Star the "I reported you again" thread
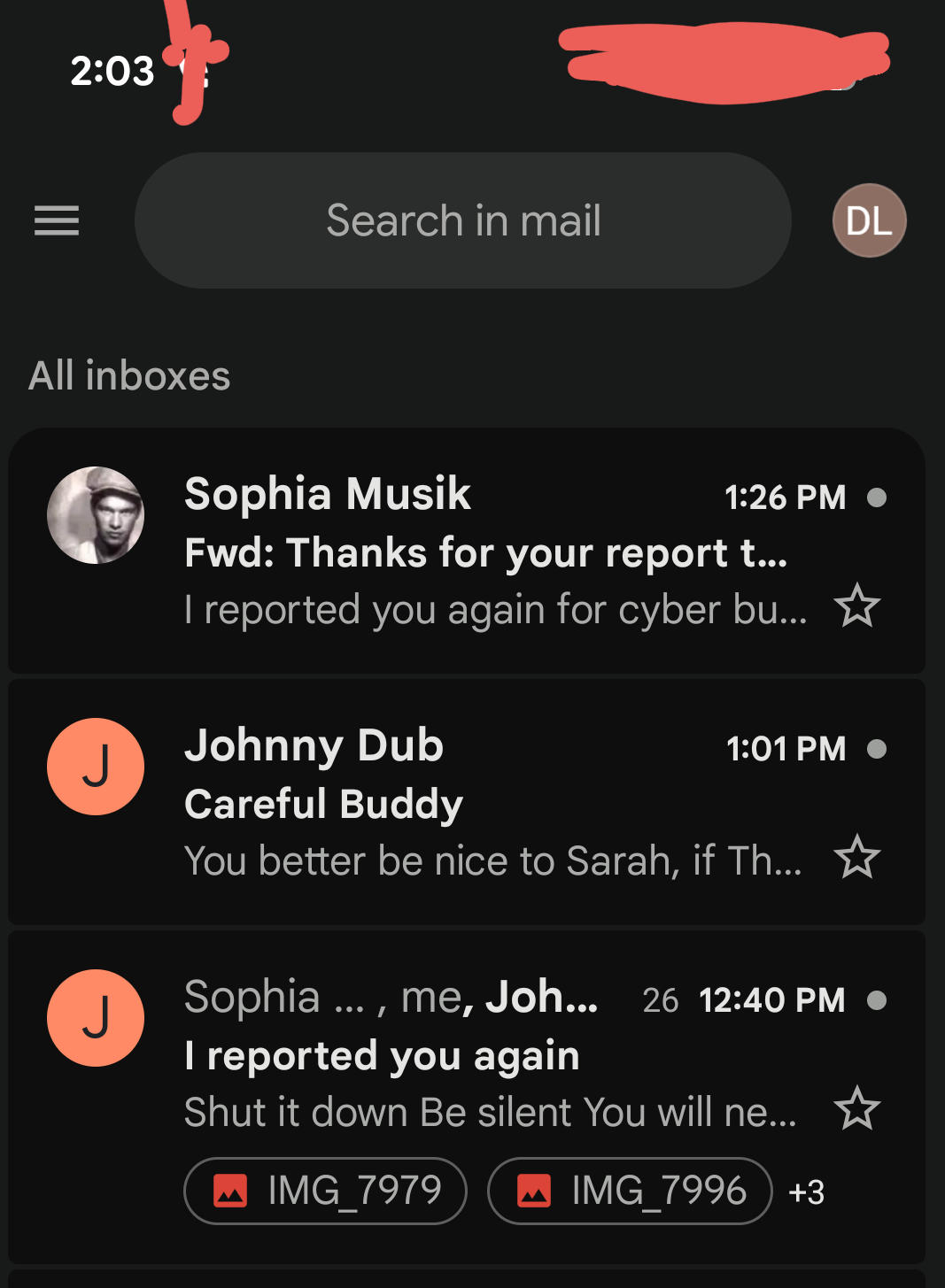945x1288 pixels. click(x=856, y=1108)
